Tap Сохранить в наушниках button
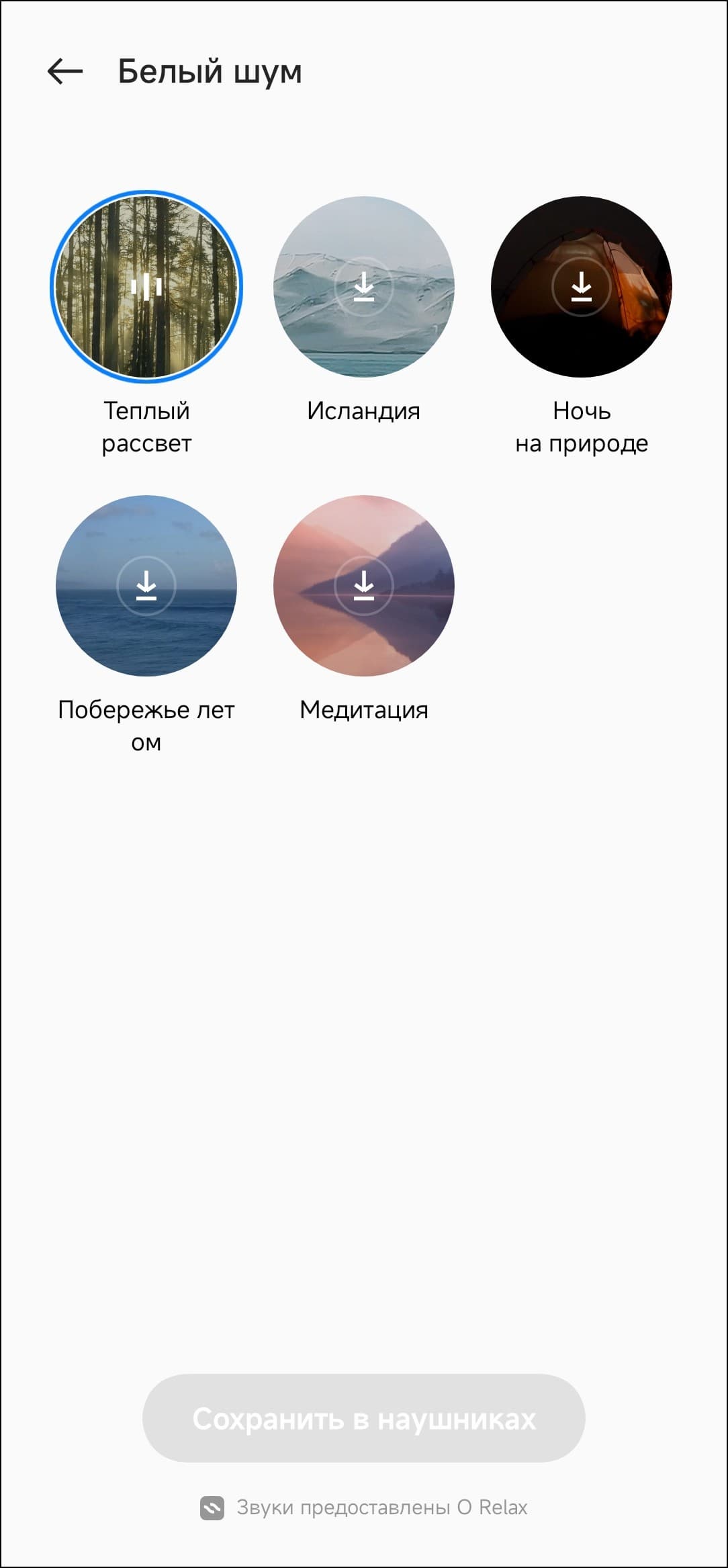Viewport: 728px width, 1568px height. pos(364,1418)
